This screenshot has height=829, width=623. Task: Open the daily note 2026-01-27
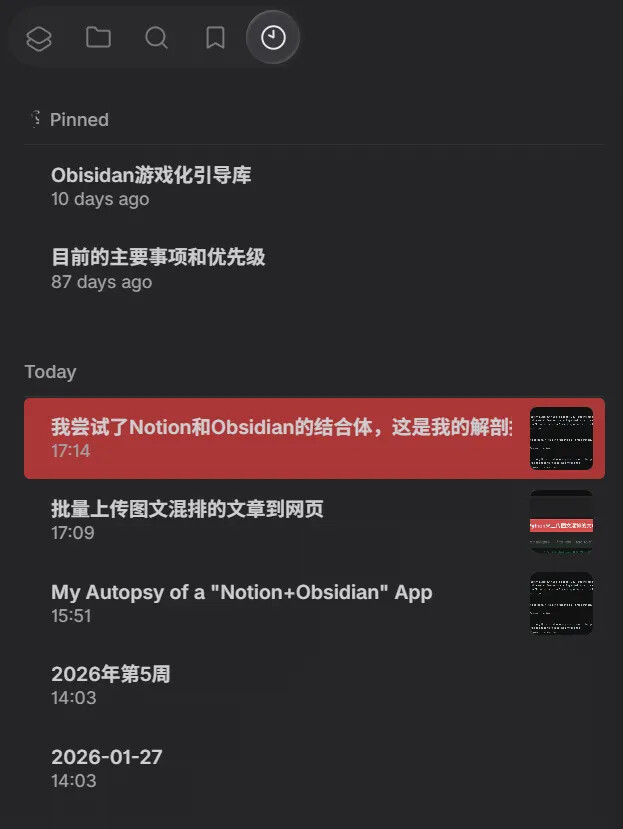(x=107, y=768)
